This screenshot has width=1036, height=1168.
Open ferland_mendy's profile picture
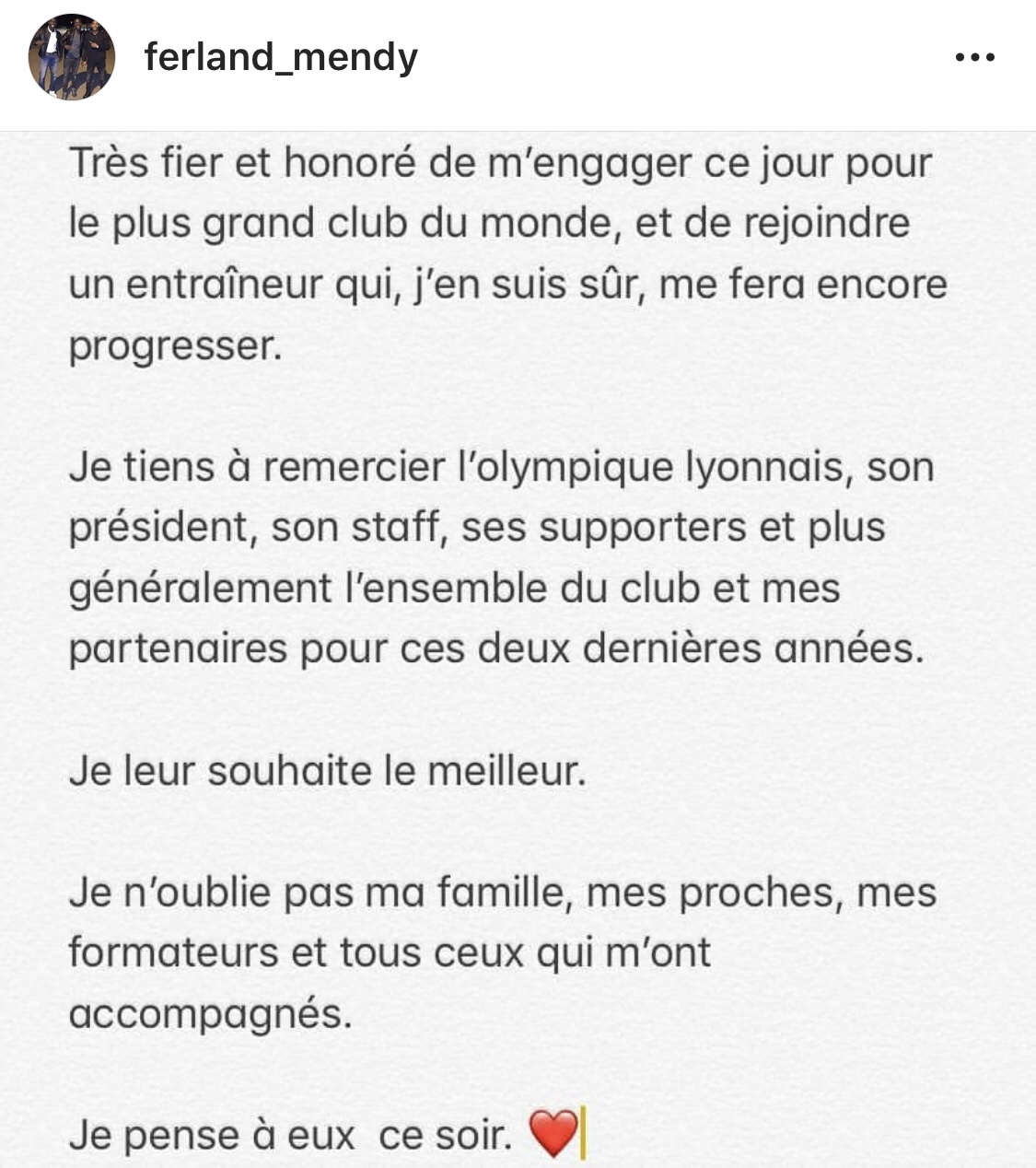click(71, 57)
